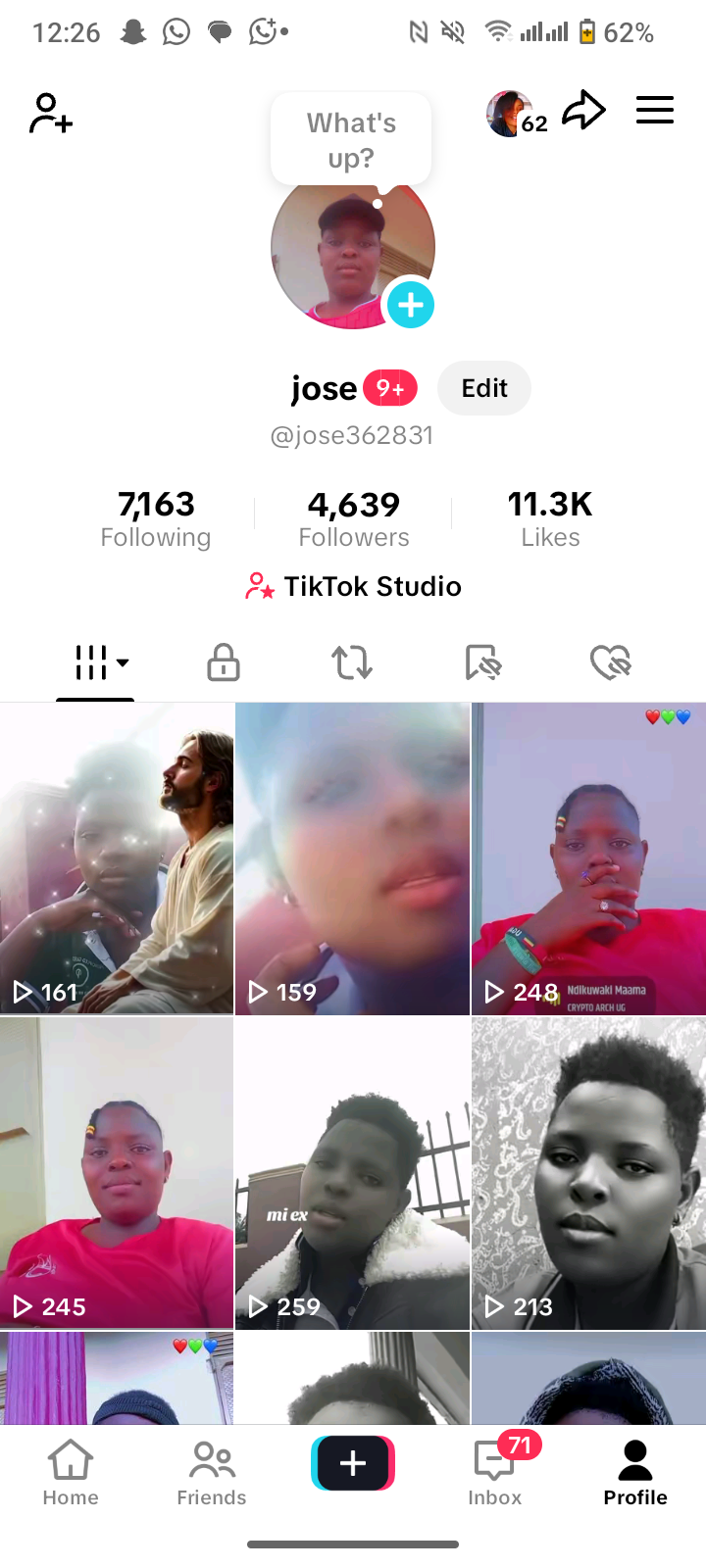
Task: Switch to the reposts tab
Action: coord(352,662)
